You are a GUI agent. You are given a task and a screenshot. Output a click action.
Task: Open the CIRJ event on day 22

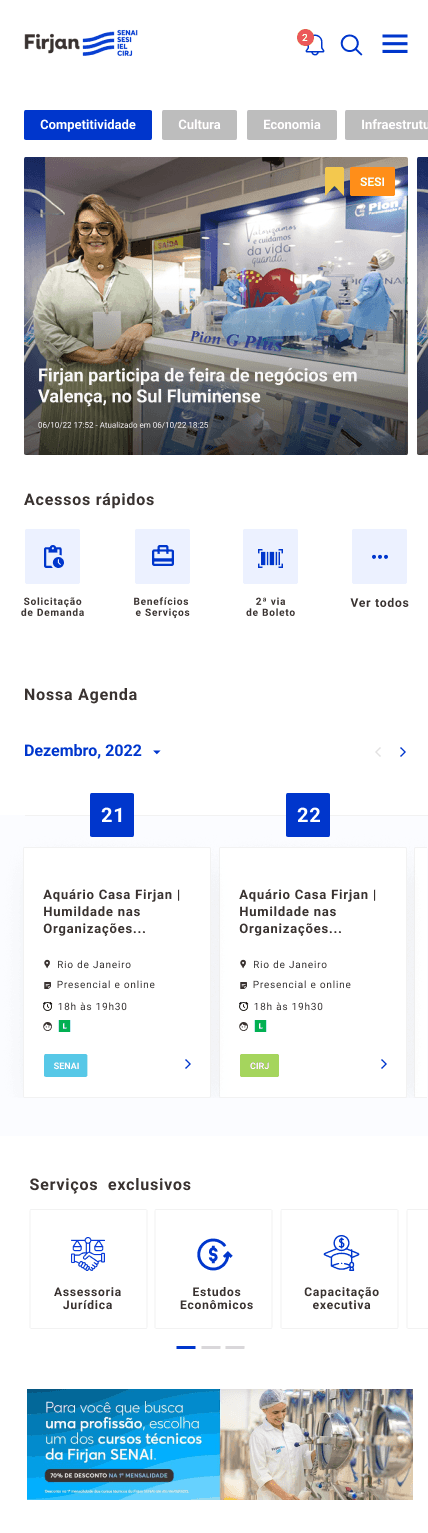(313, 972)
